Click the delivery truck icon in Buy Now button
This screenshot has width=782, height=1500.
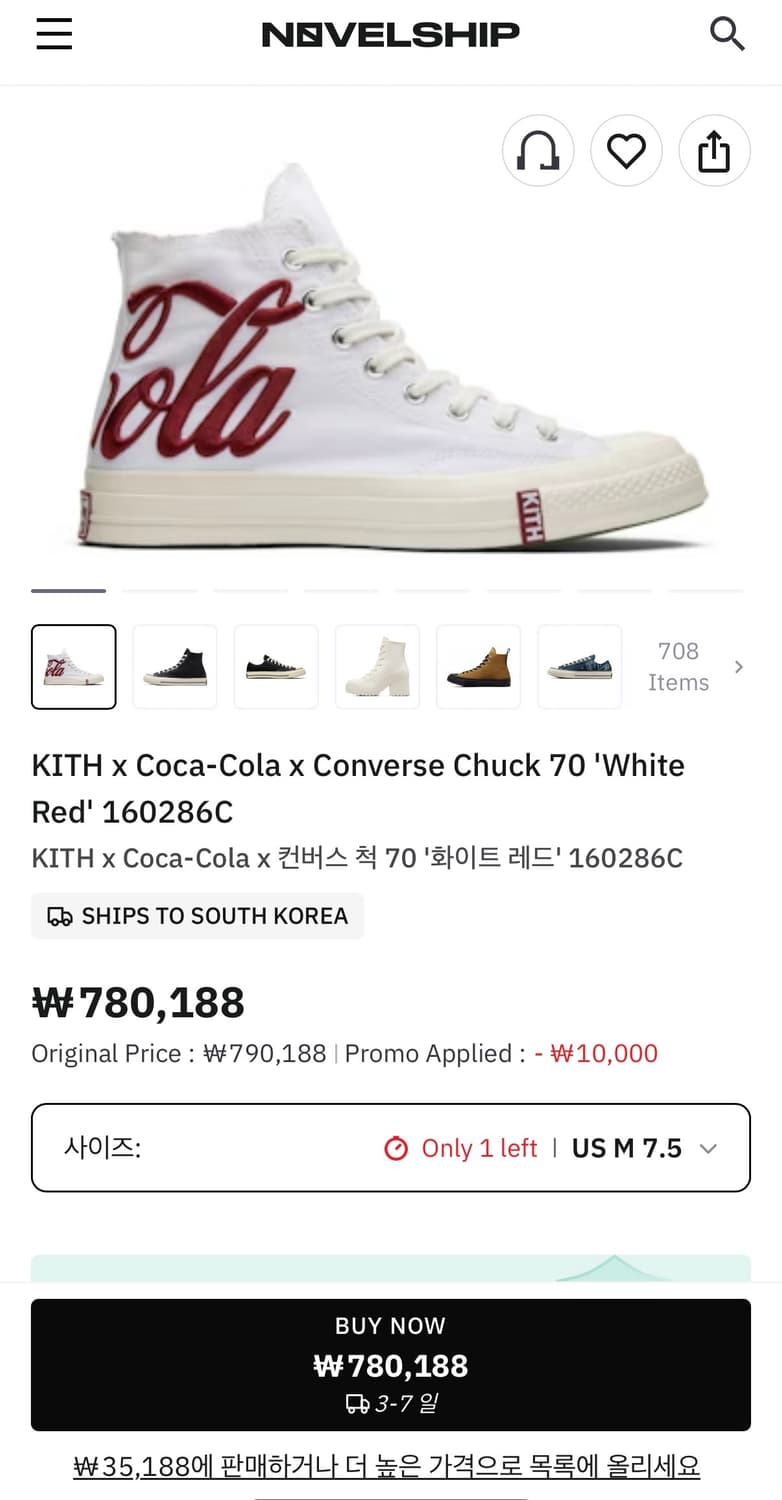pos(356,1402)
